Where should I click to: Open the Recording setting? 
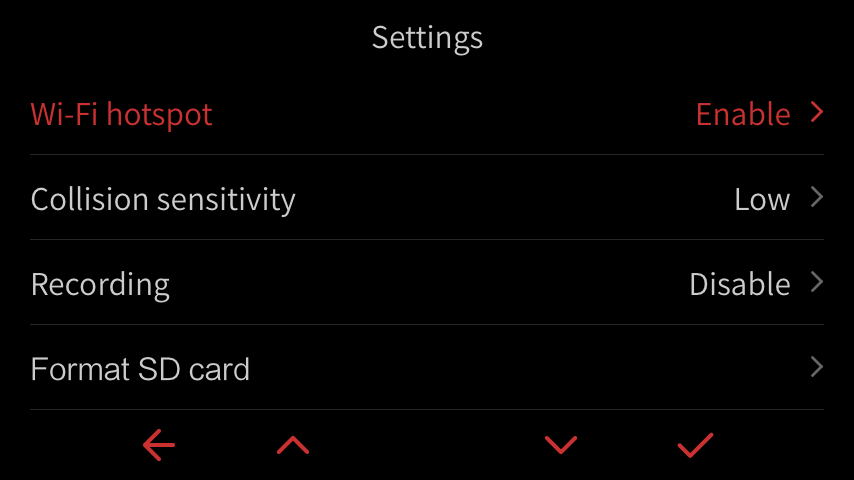pyautogui.click(x=427, y=284)
